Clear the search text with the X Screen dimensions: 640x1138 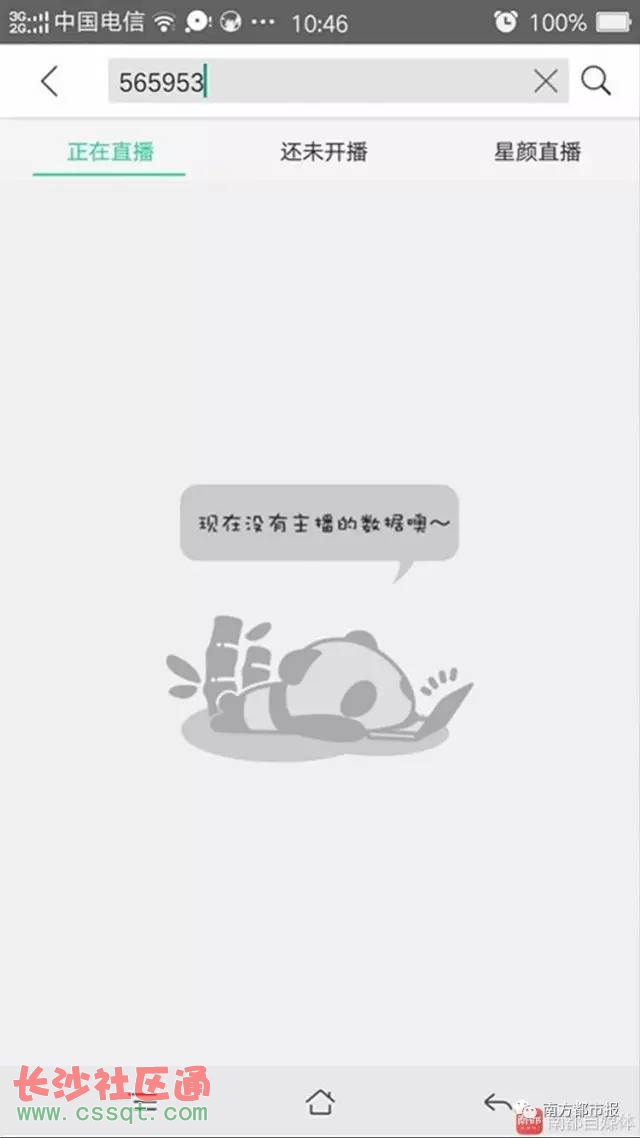(546, 82)
